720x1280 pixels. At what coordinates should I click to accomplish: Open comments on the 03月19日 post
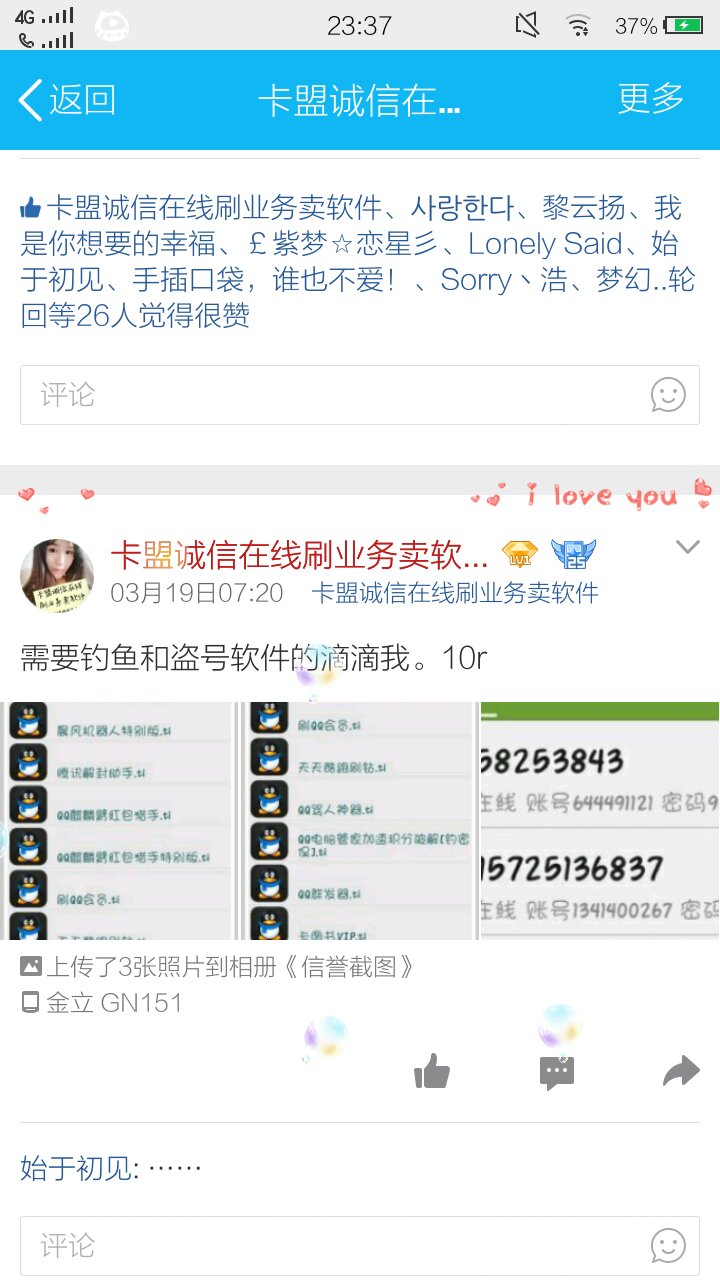[x=557, y=1073]
